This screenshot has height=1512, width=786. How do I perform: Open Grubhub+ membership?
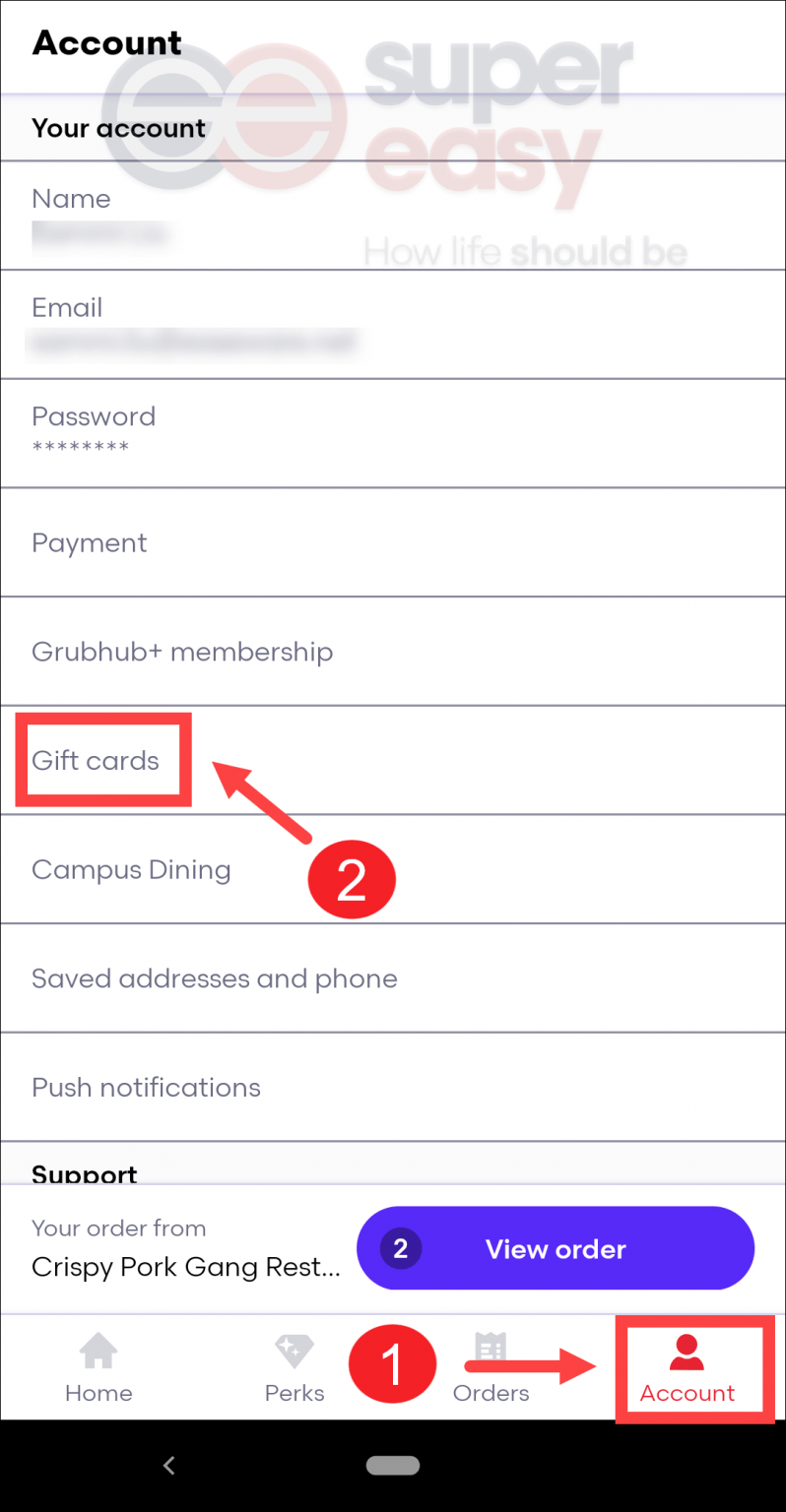(x=393, y=652)
